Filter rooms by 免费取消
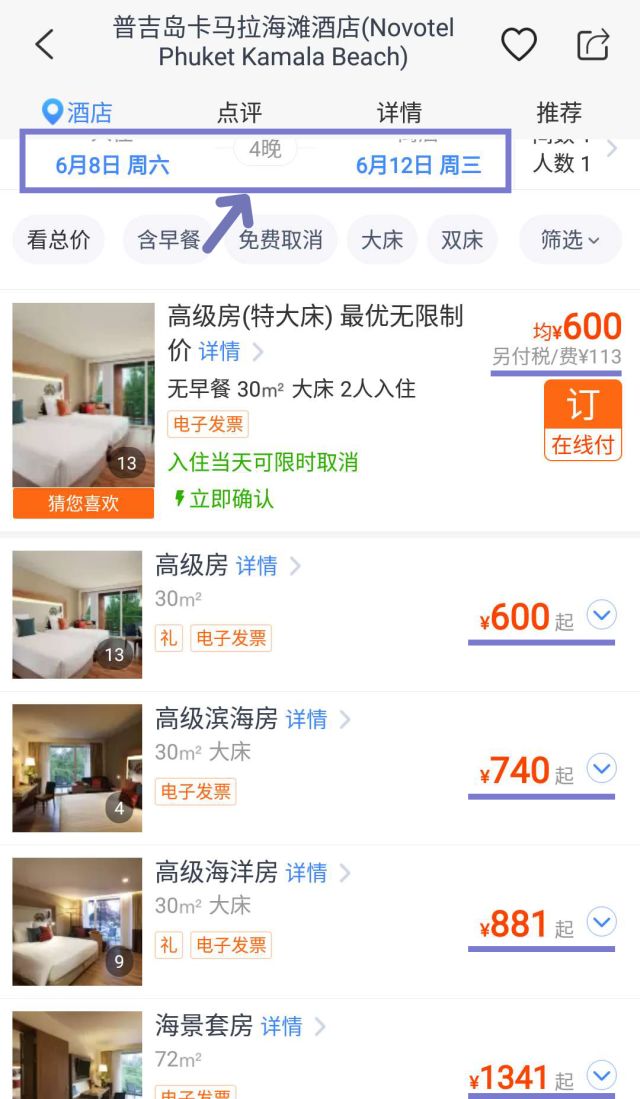 tap(280, 240)
